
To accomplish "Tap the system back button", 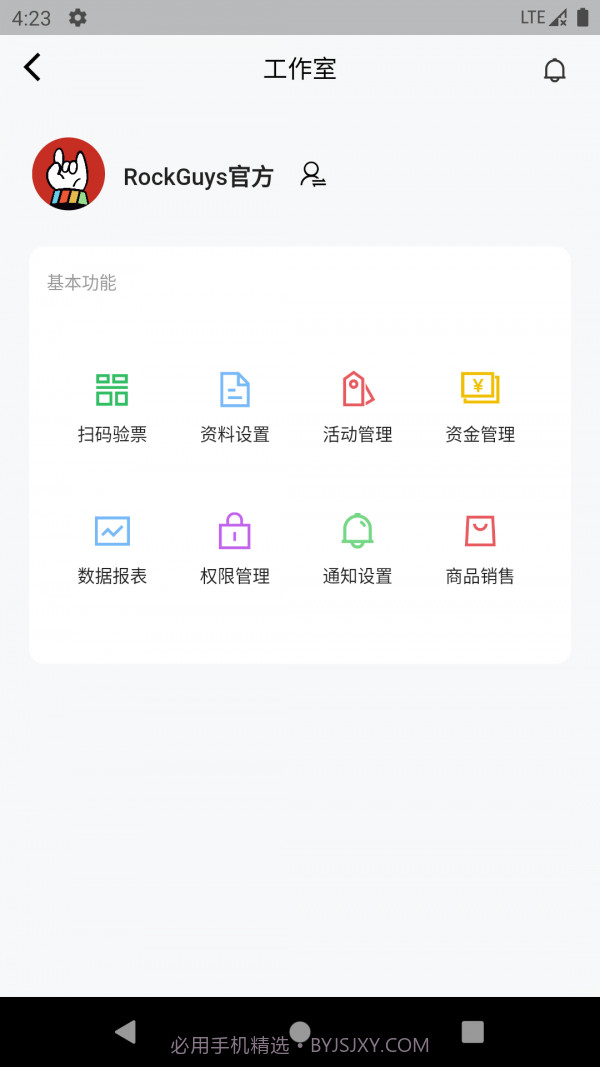I will [125, 1032].
